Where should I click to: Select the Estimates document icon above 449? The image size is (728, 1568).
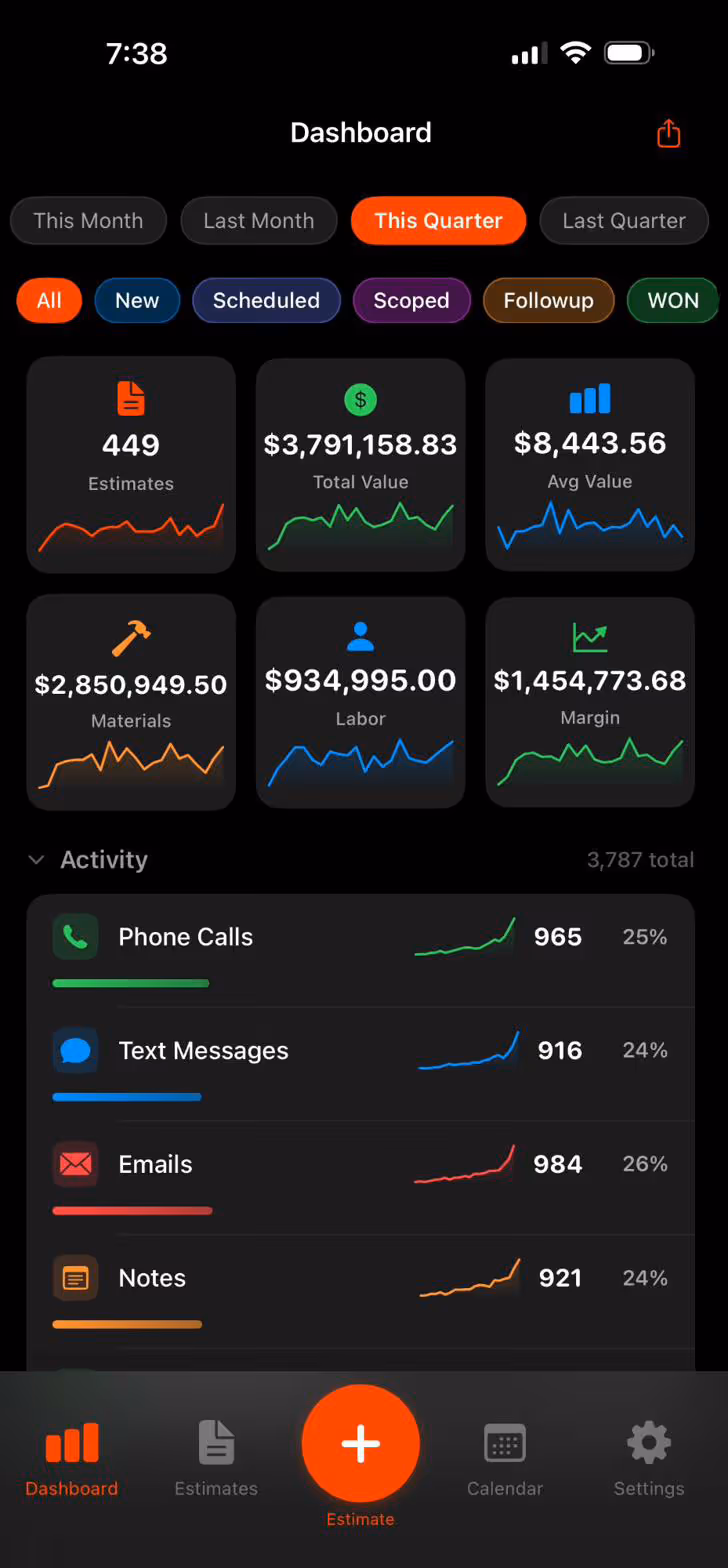click(131, 398)
